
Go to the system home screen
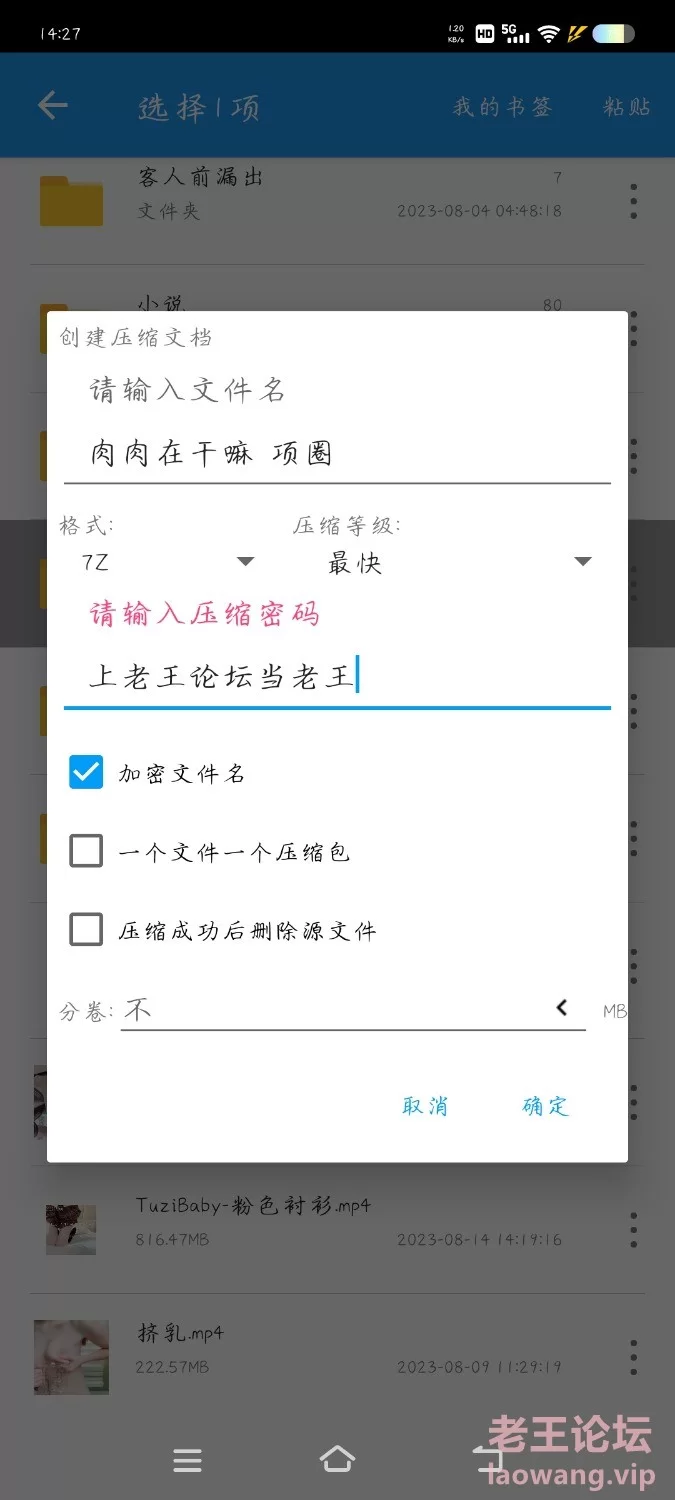click(337, 1460)
